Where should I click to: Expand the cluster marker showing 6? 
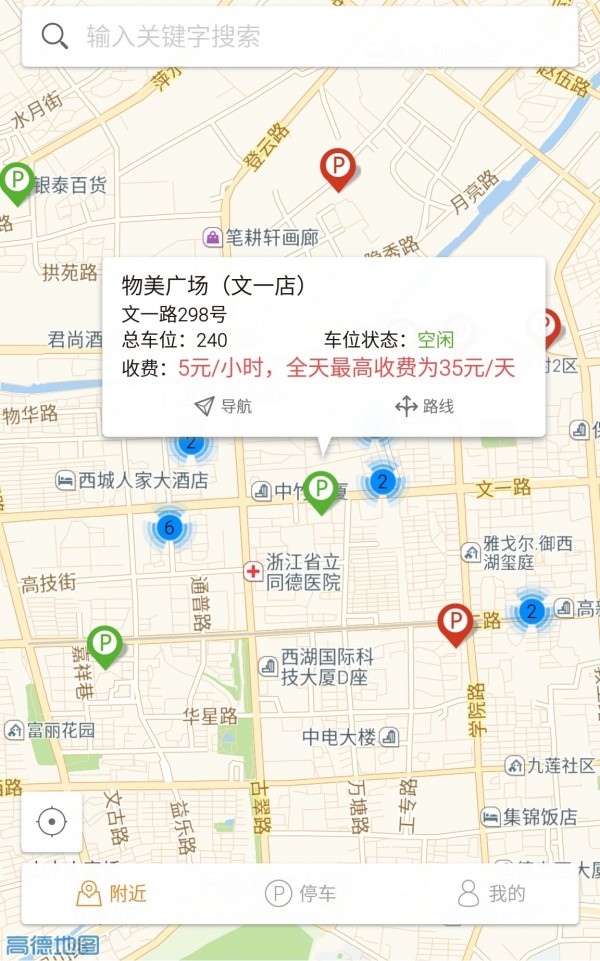[x=168, y=528]
